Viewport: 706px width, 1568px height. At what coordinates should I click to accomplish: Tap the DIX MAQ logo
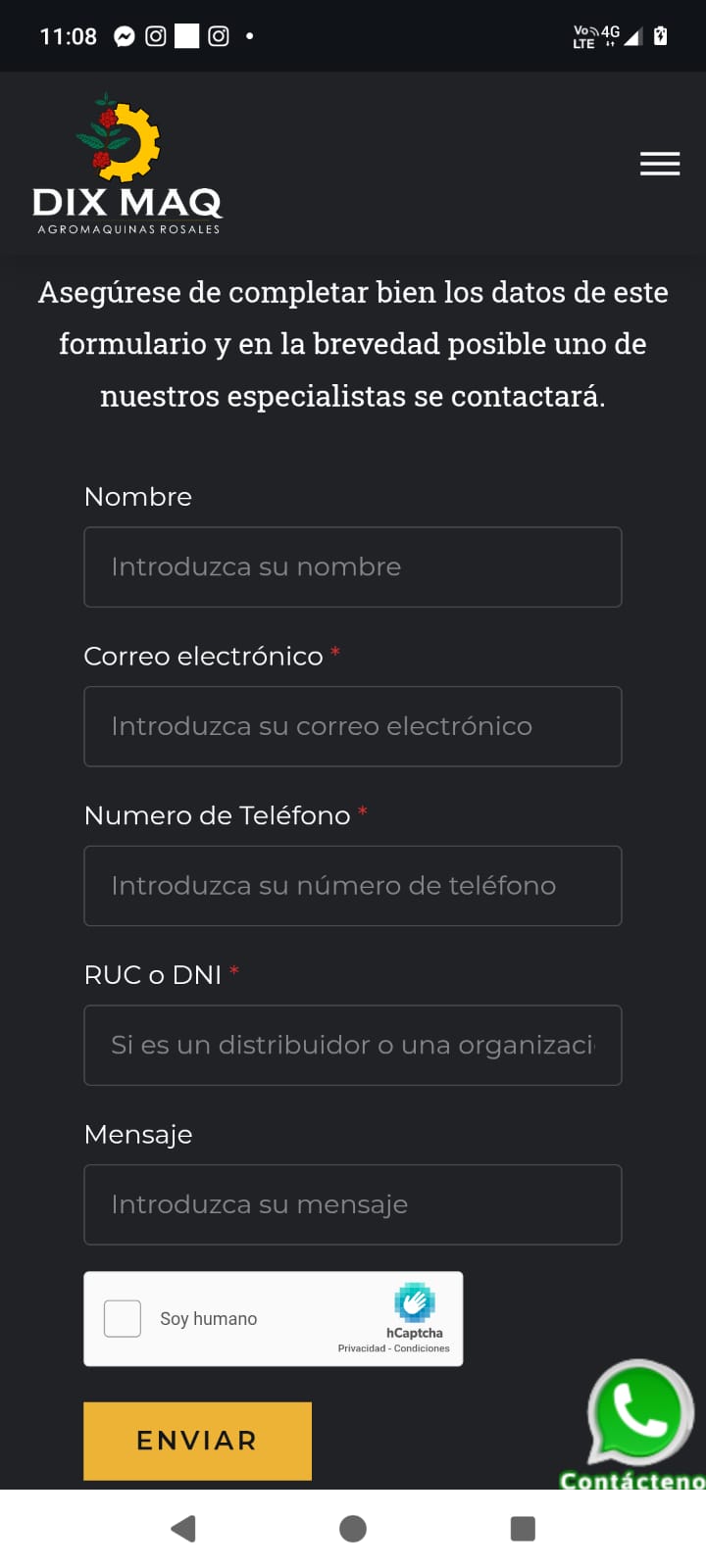coord(127,164)
